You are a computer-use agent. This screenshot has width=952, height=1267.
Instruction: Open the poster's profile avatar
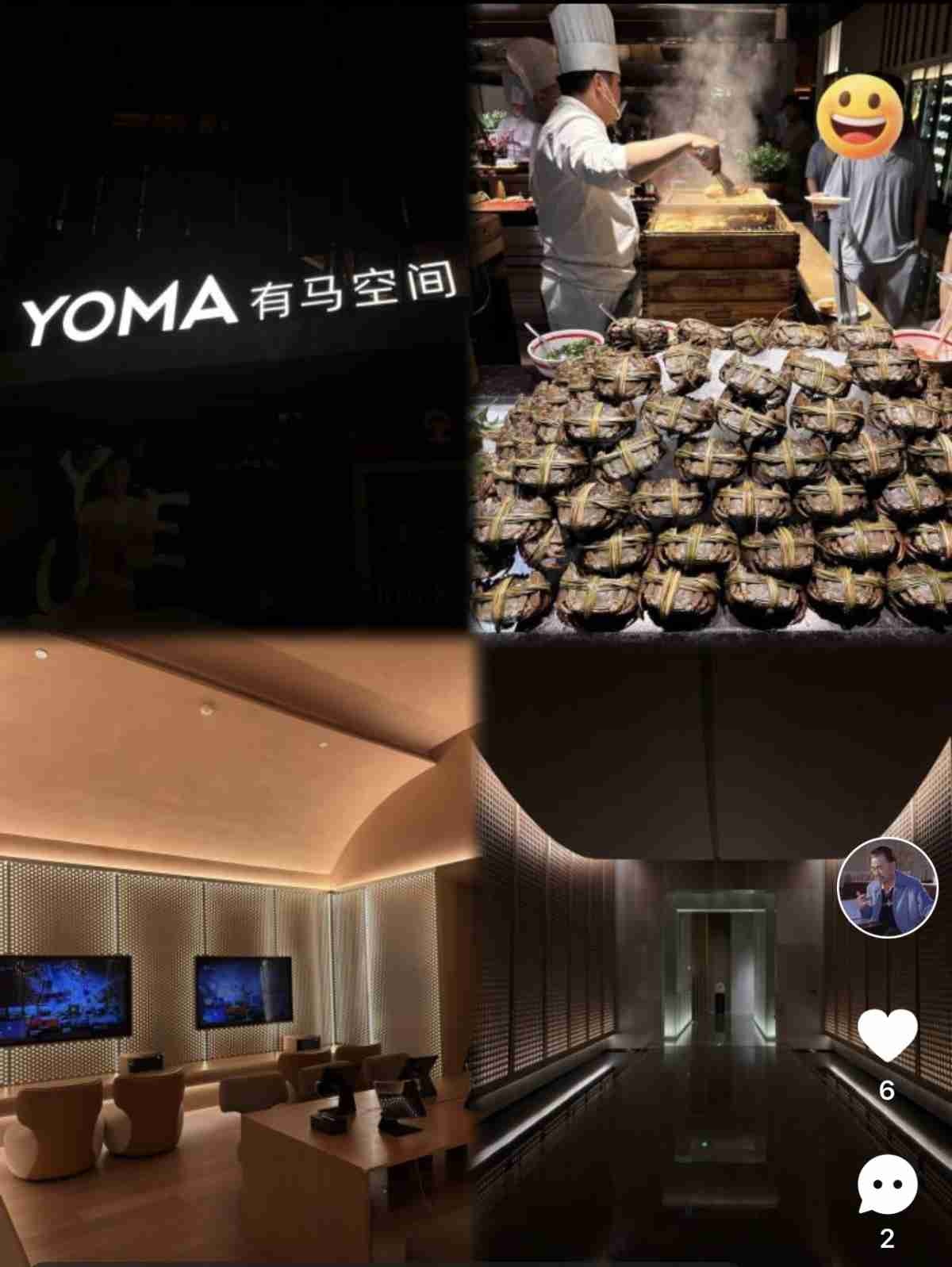pos(888,887)
